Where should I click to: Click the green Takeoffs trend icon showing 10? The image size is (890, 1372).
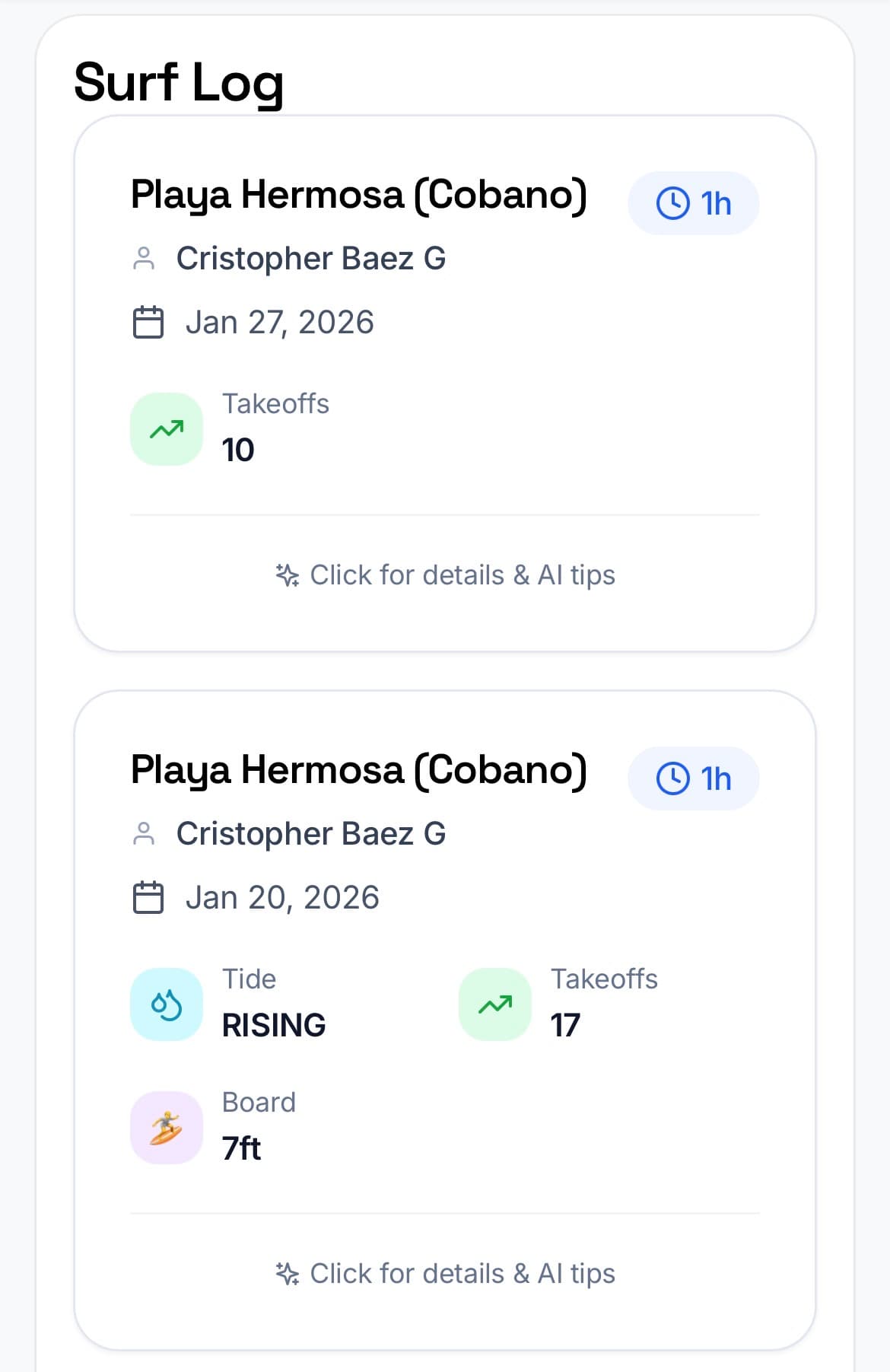167,429
